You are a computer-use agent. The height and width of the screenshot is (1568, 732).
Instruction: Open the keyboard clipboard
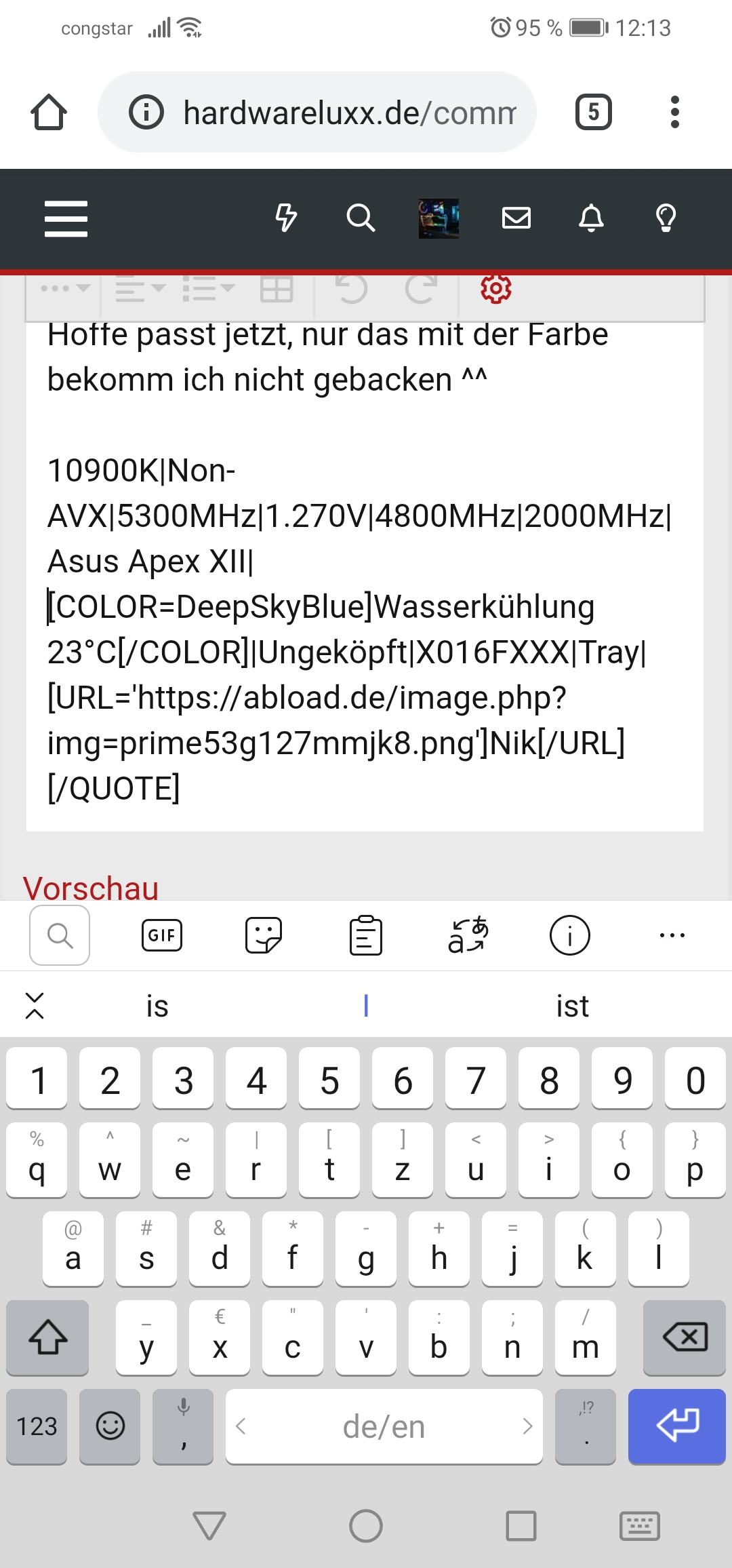click(x=366, y=935)
